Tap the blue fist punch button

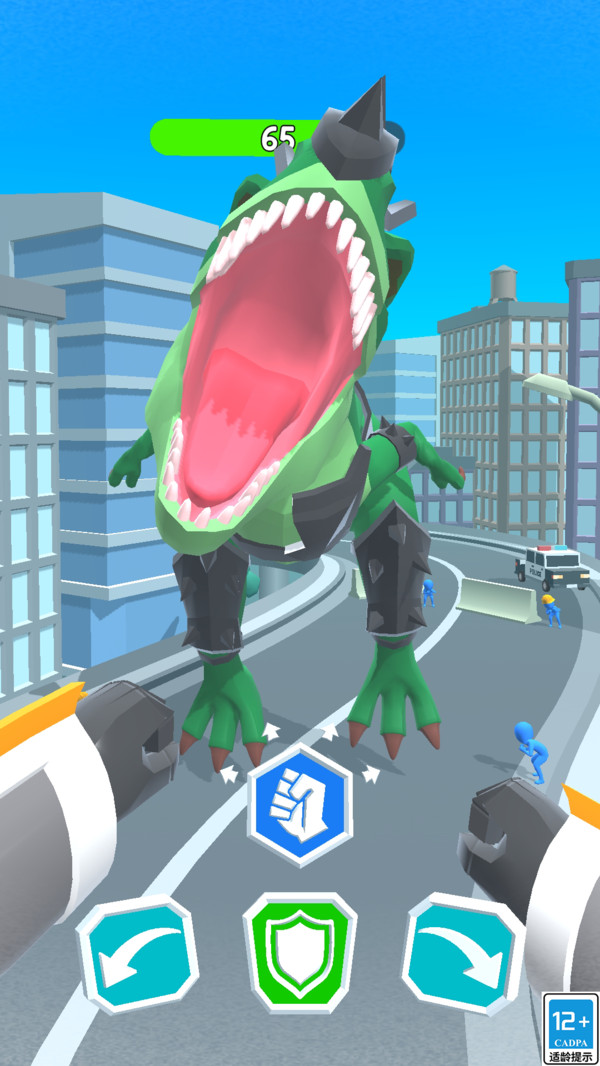pos(300,805)
